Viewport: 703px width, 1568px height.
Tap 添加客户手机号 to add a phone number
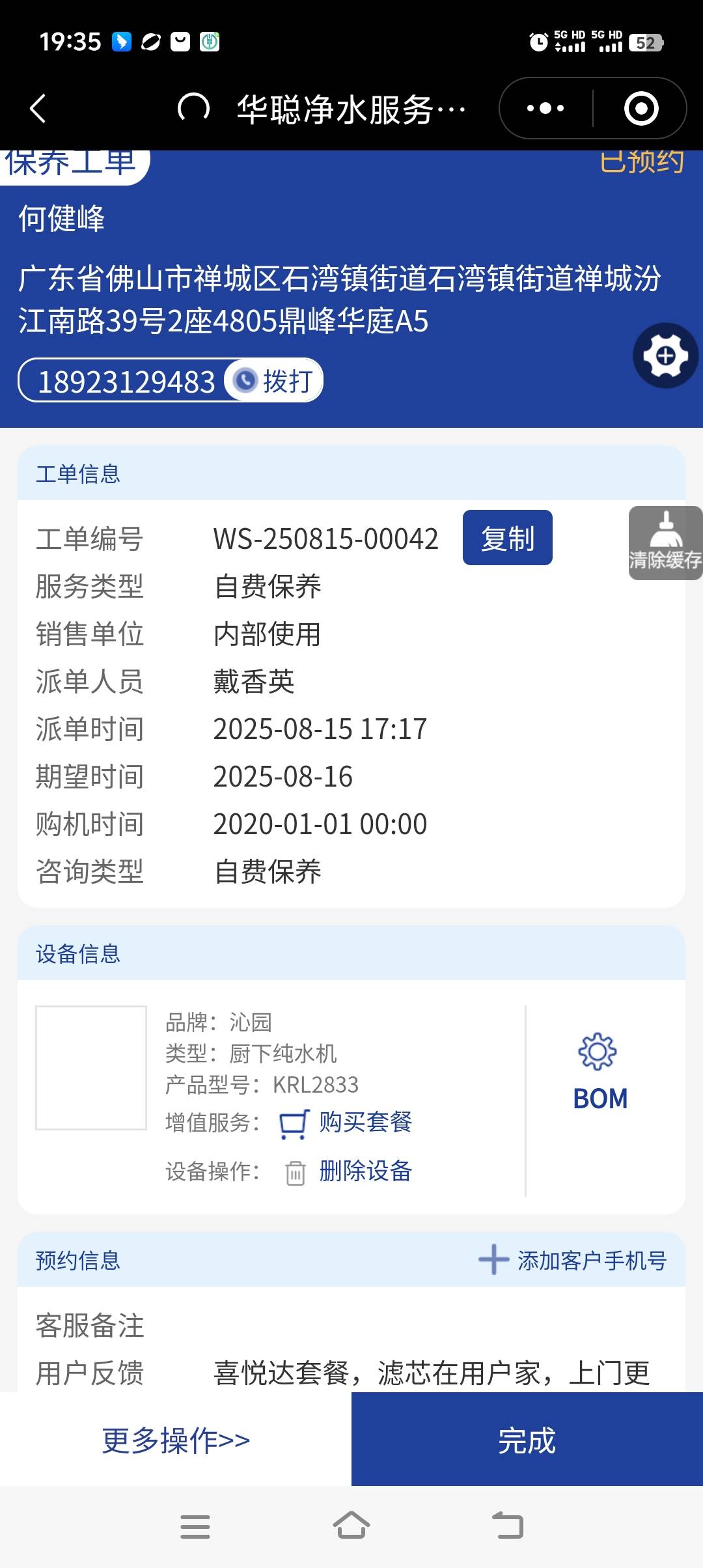[573, 1261]
